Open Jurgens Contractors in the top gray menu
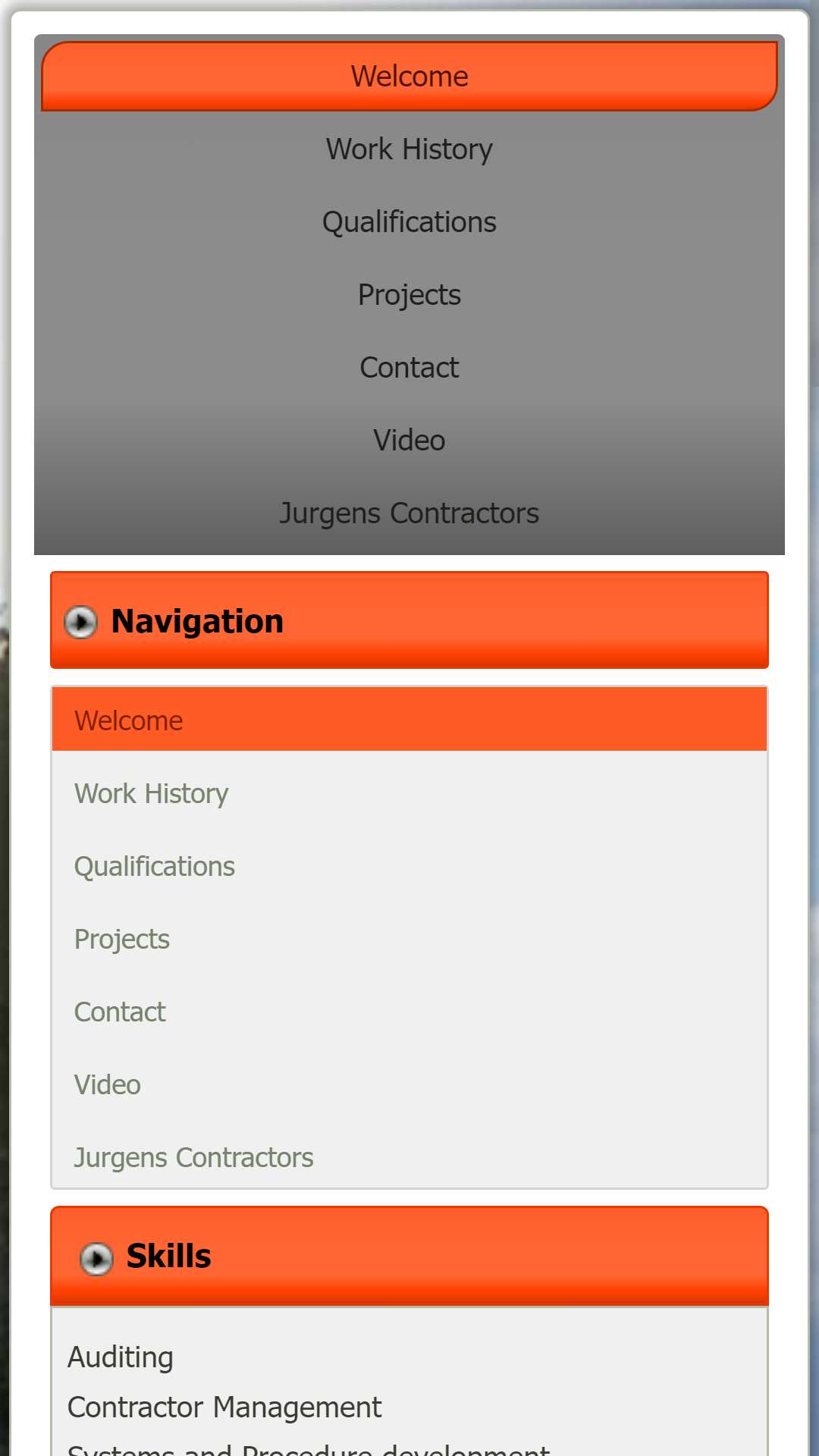The image size is (819, 1456). click(x=409, y=513)
